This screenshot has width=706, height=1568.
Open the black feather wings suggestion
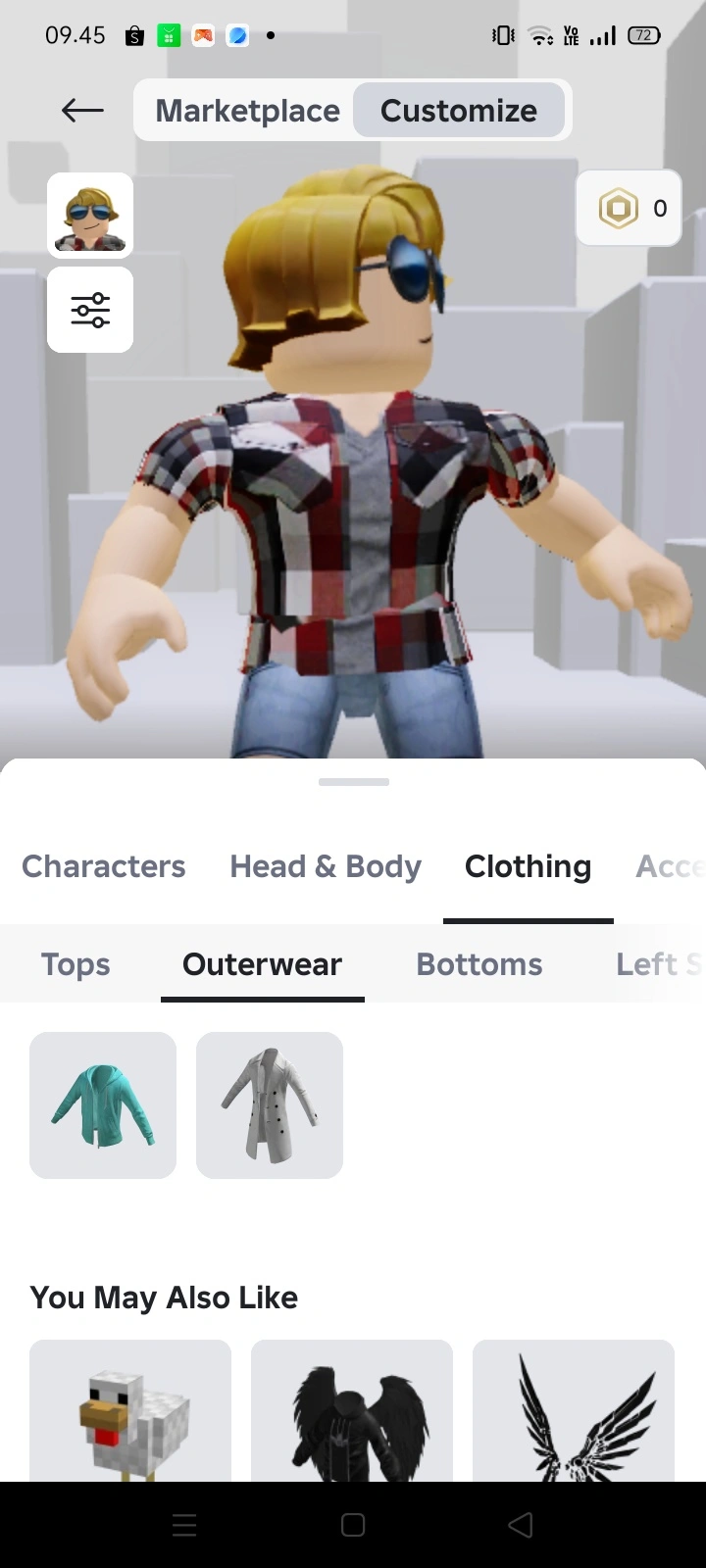coord(574,1411)
